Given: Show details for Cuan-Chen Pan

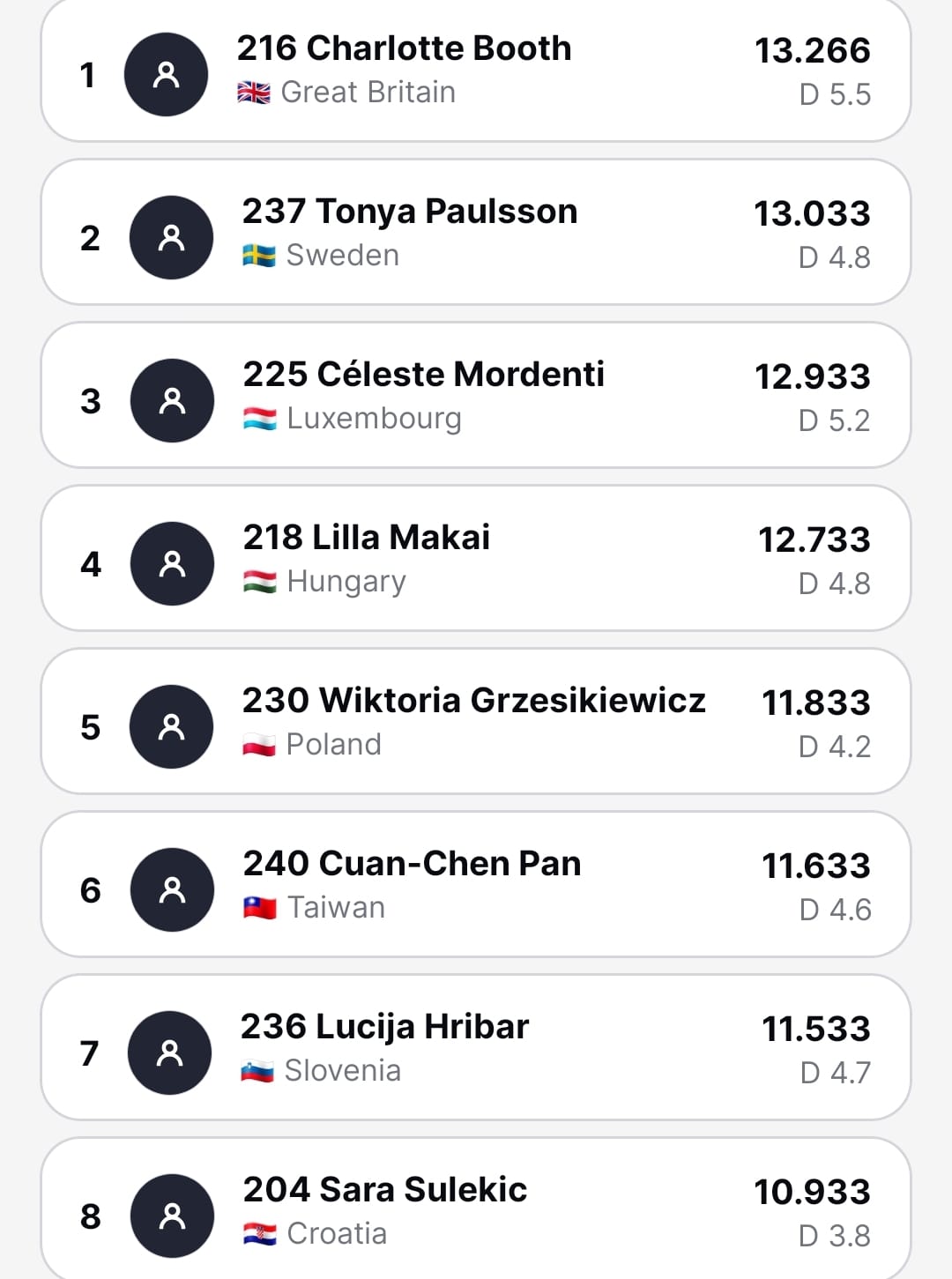Looking at the screenshot, I should pos(476,885).
